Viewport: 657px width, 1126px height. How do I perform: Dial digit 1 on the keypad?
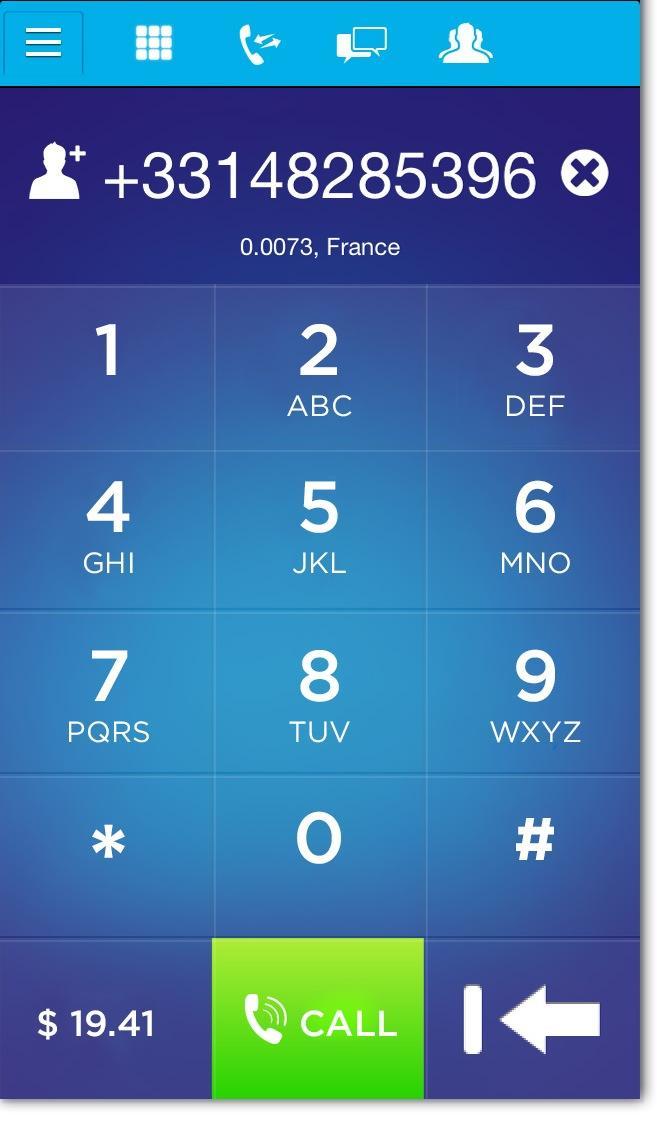(x=107, y=368)
